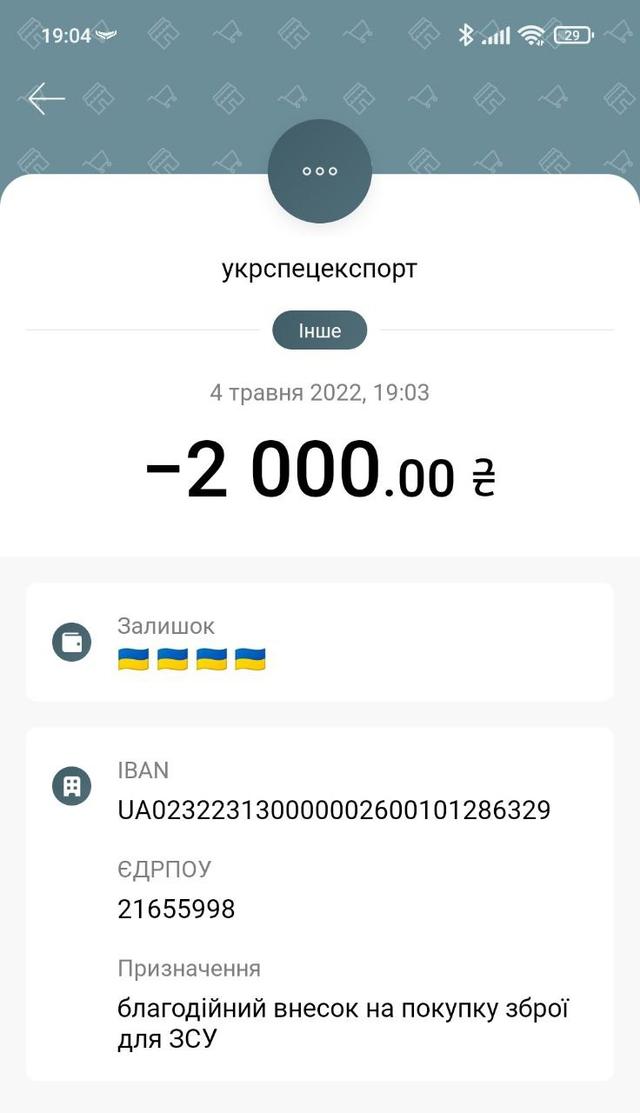Go back using the top arrow
Screen dimensions: 640x1113
[x=46, y=98]
